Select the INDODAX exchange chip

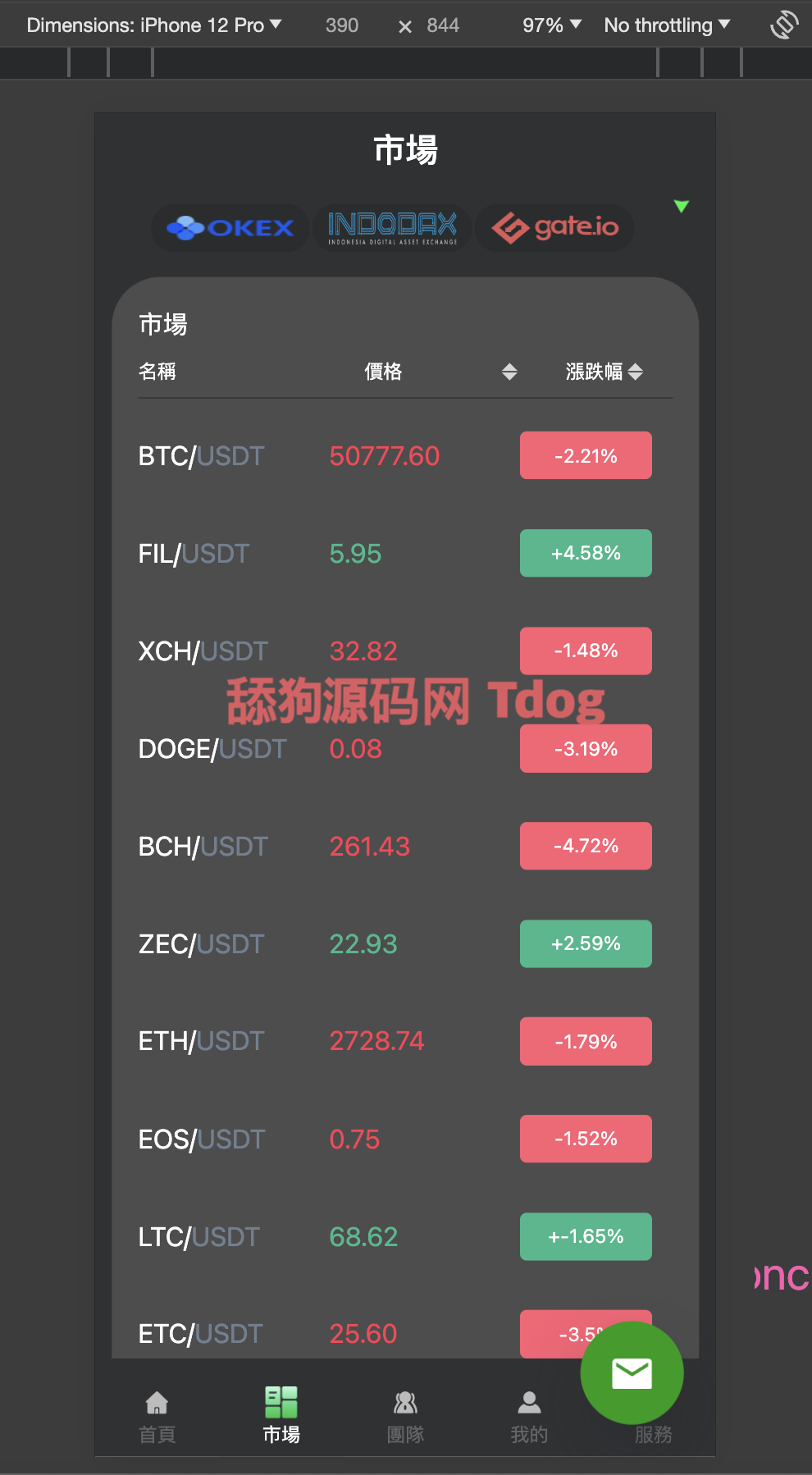click(392, 227)
